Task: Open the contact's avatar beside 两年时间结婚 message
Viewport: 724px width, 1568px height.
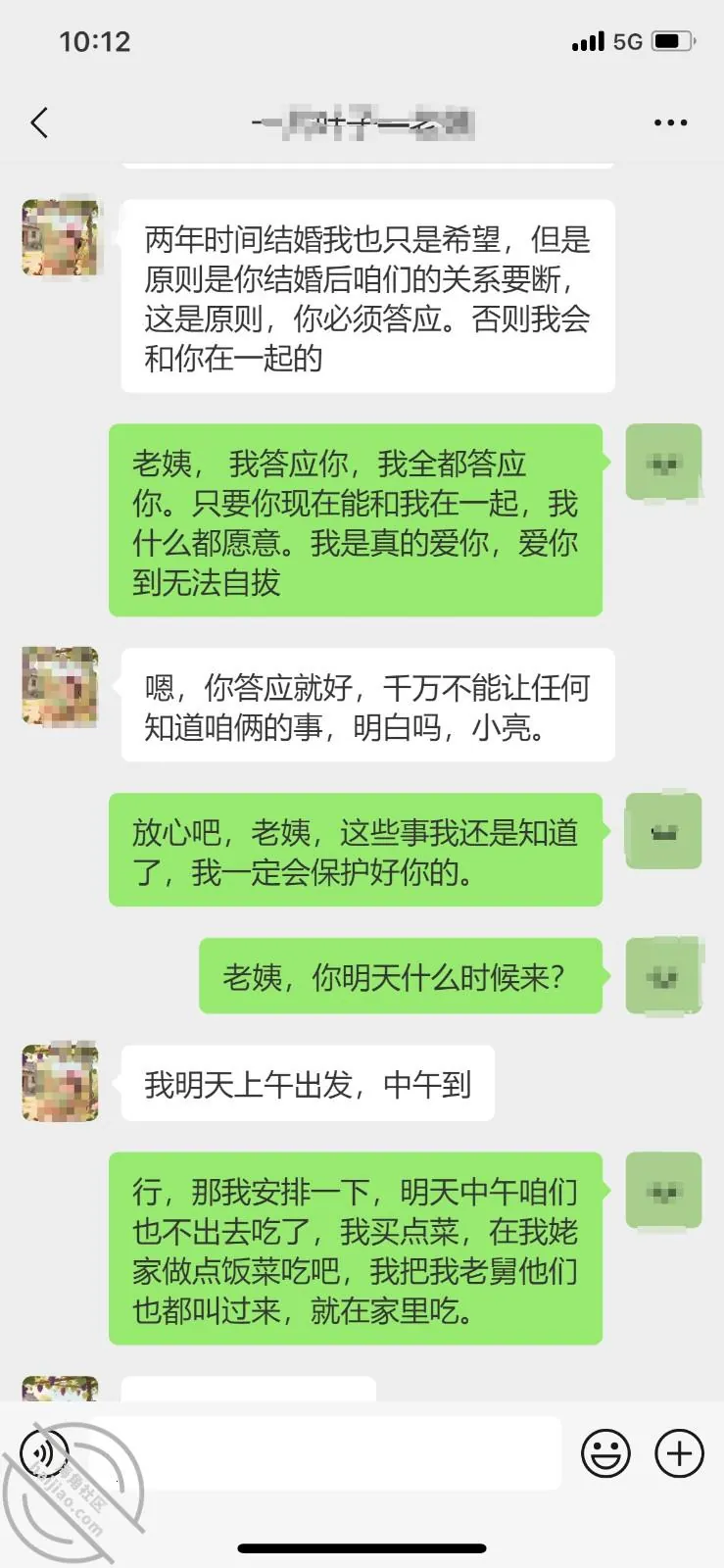Action: (x=61, y=238)
